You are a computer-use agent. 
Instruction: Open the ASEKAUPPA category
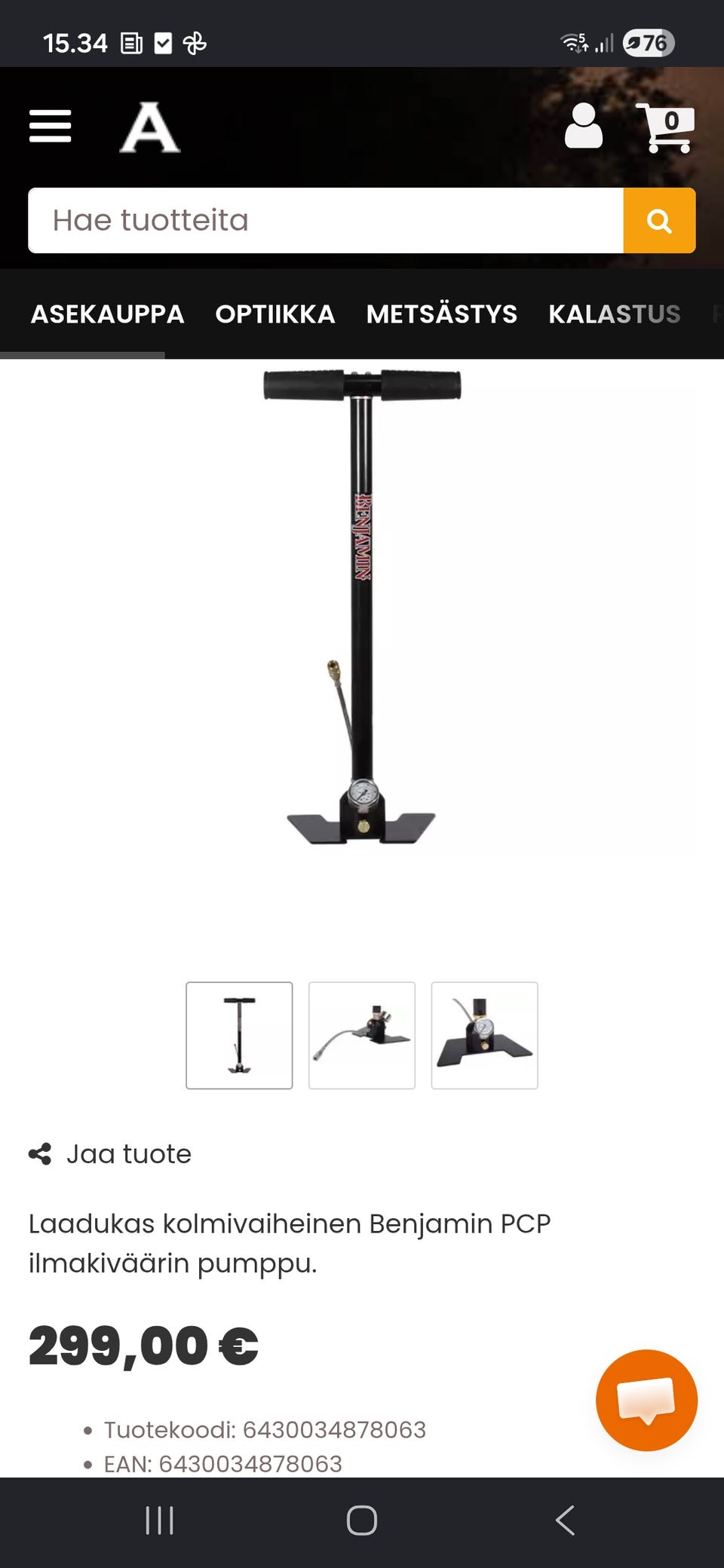[x=107, y=314]
